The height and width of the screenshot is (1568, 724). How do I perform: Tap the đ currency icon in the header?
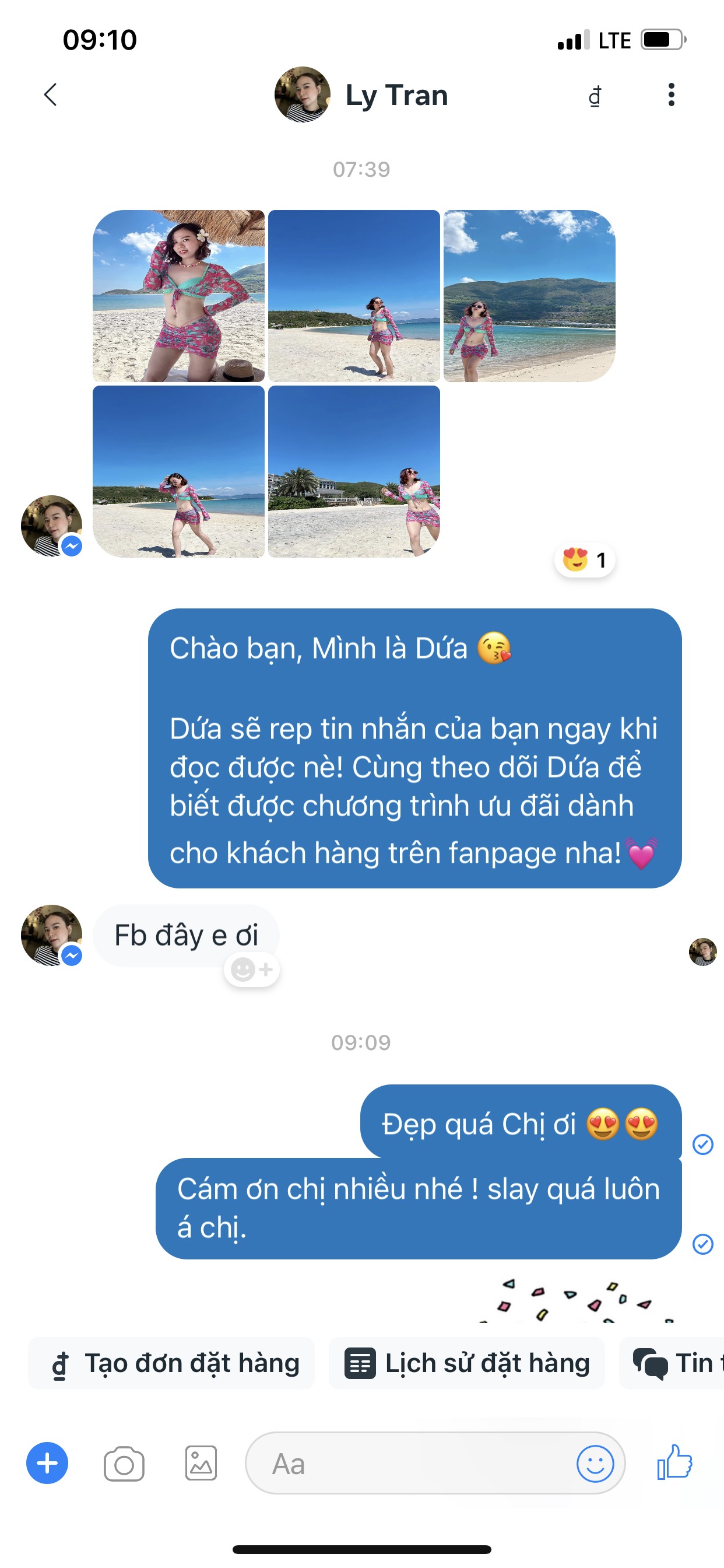point(595,96)
